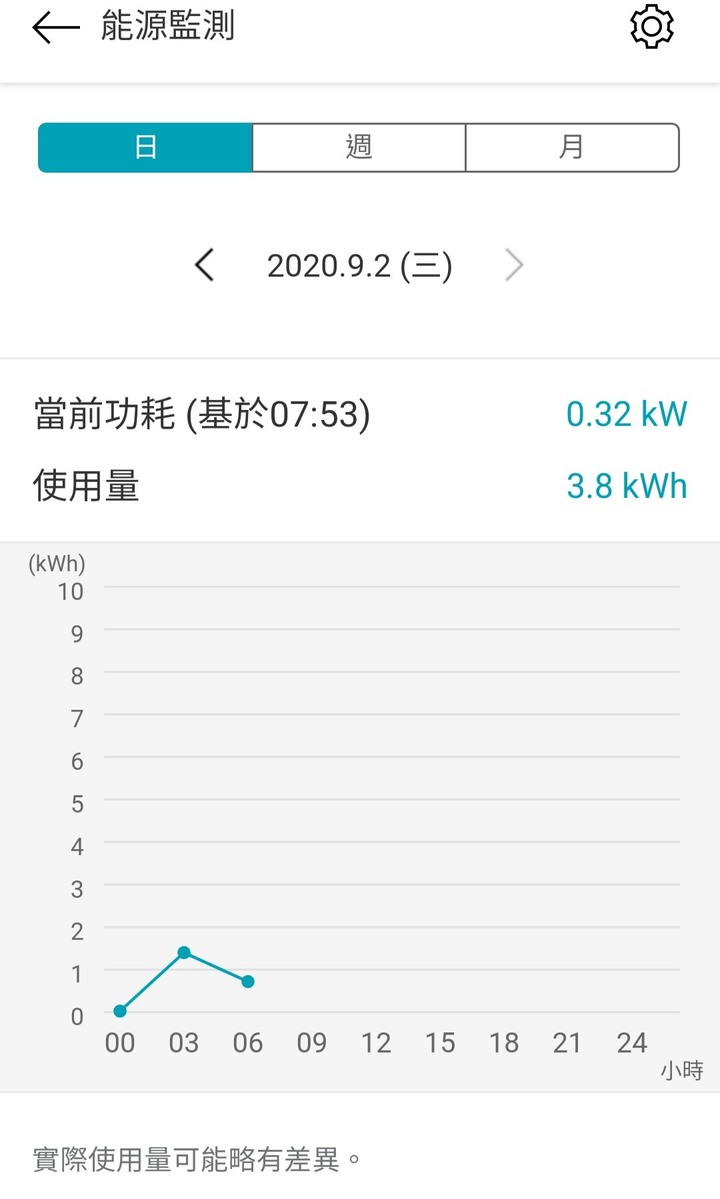The width and height of the screenshot is (720, 1199).
Task: Switch to the 週 weekly view
Action: point(358,147)
